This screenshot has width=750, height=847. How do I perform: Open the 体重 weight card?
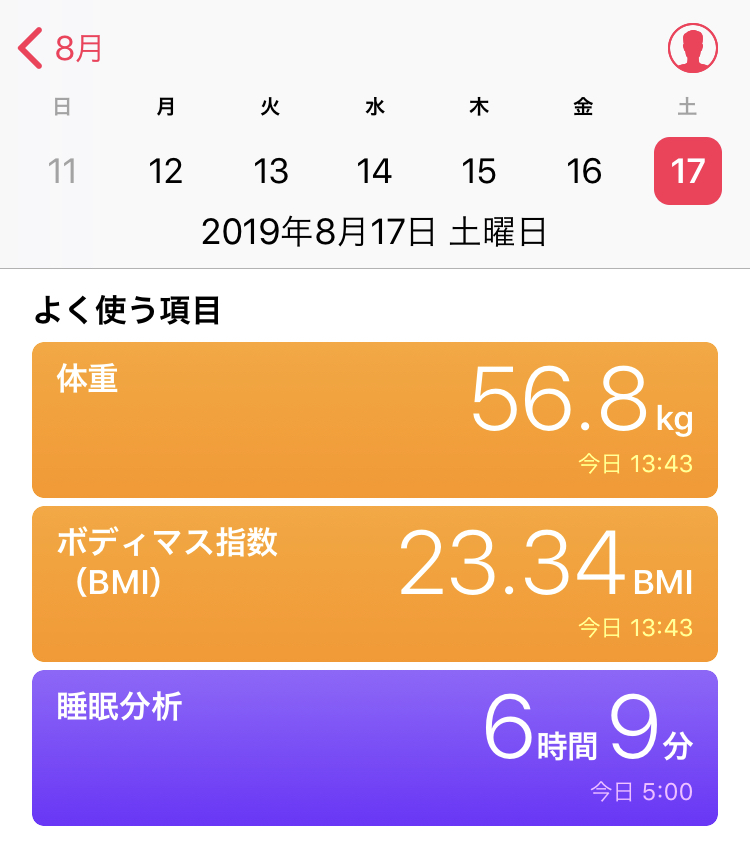375,420
